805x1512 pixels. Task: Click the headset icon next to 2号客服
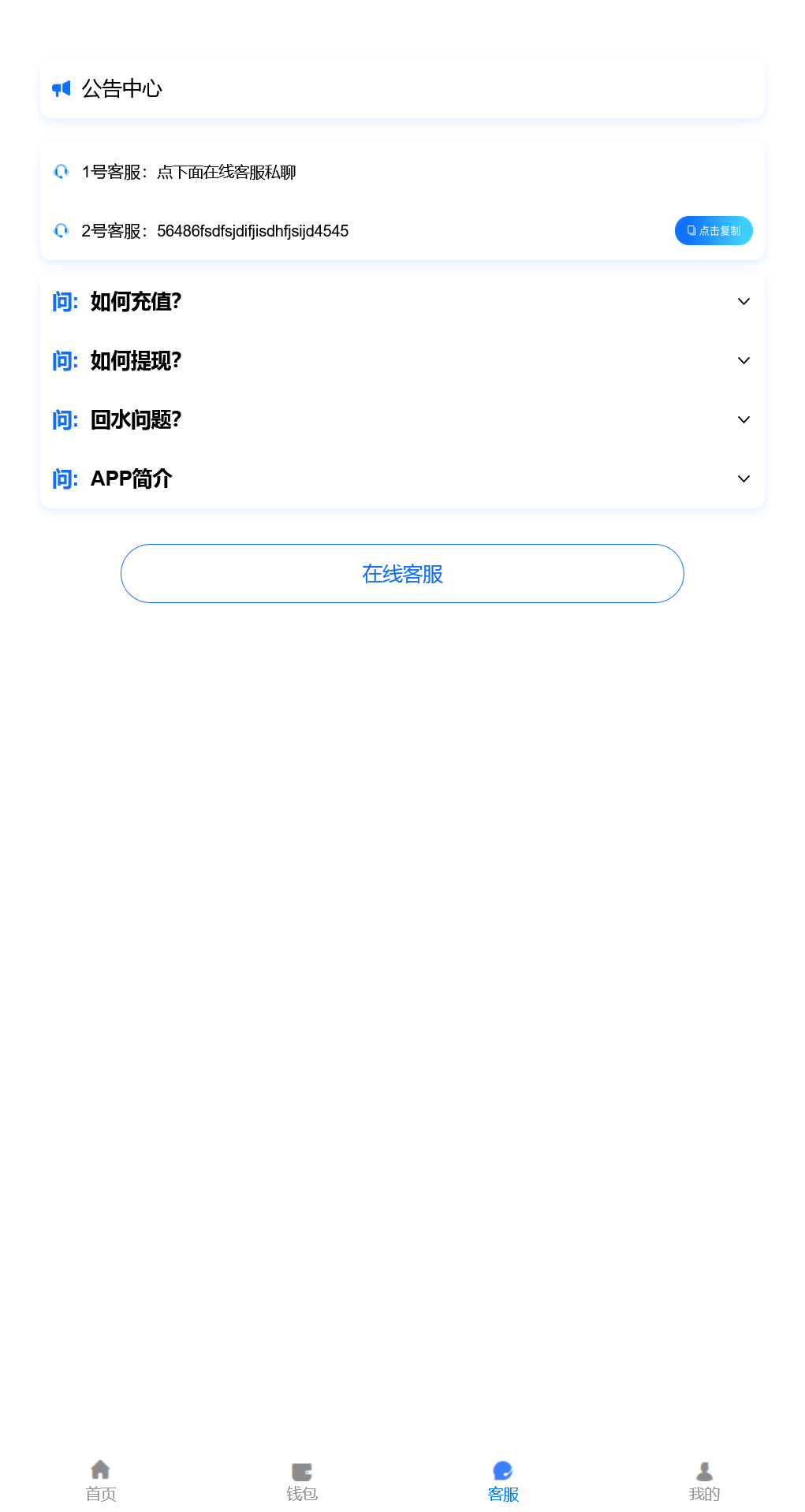click(61, 231)
